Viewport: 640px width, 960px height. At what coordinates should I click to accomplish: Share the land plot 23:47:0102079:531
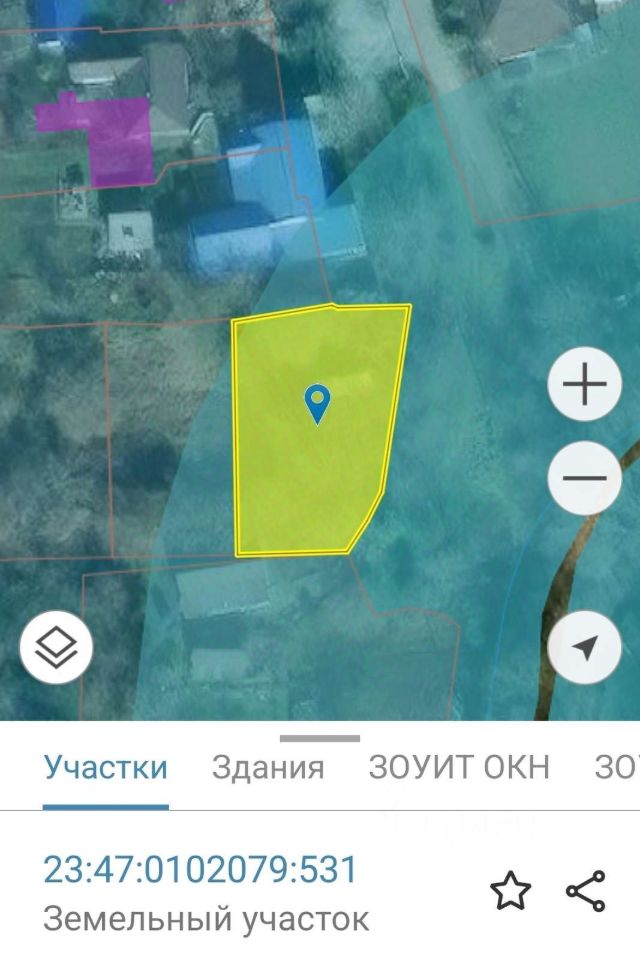coord(585,890)
